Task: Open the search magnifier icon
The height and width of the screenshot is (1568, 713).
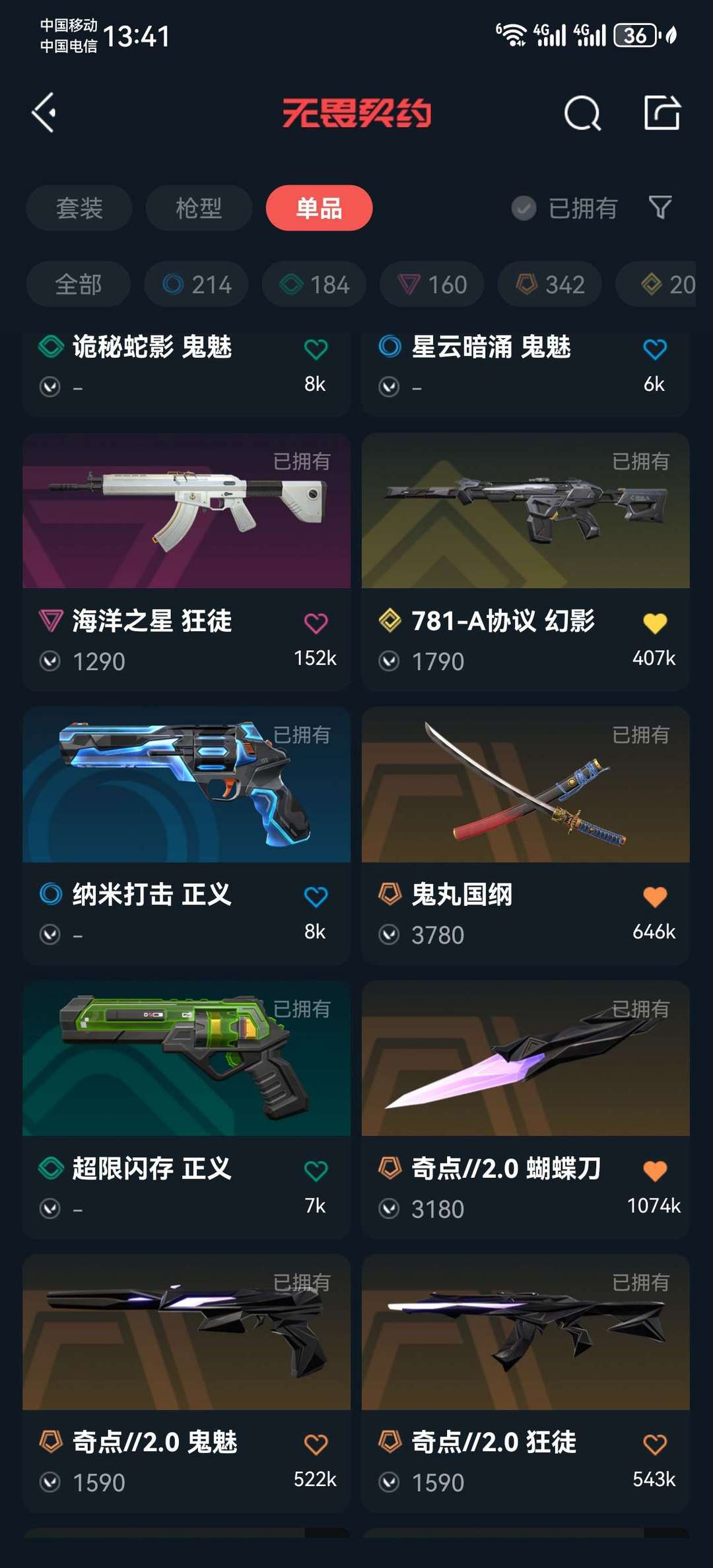Action: tap(582, 113)
